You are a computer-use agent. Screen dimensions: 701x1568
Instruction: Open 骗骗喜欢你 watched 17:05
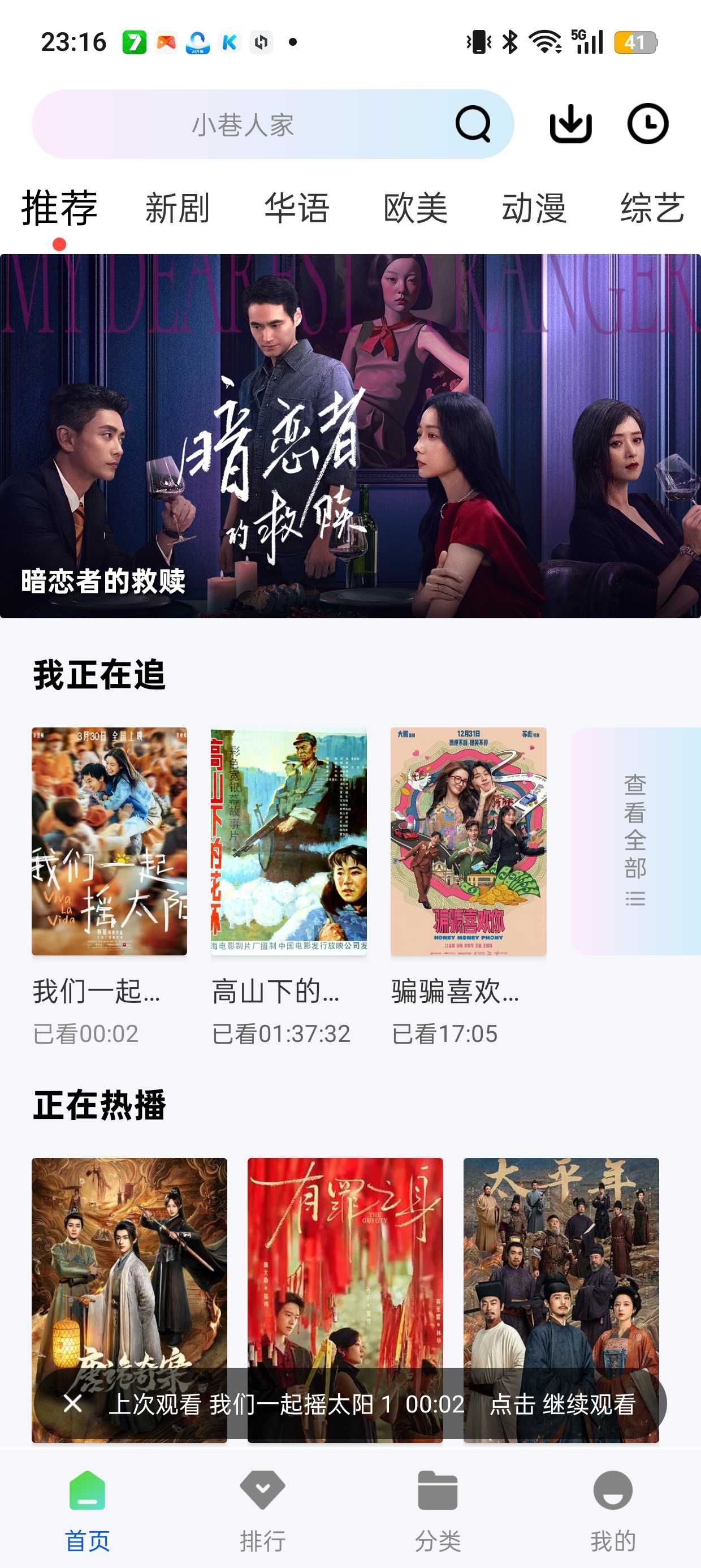468,841
